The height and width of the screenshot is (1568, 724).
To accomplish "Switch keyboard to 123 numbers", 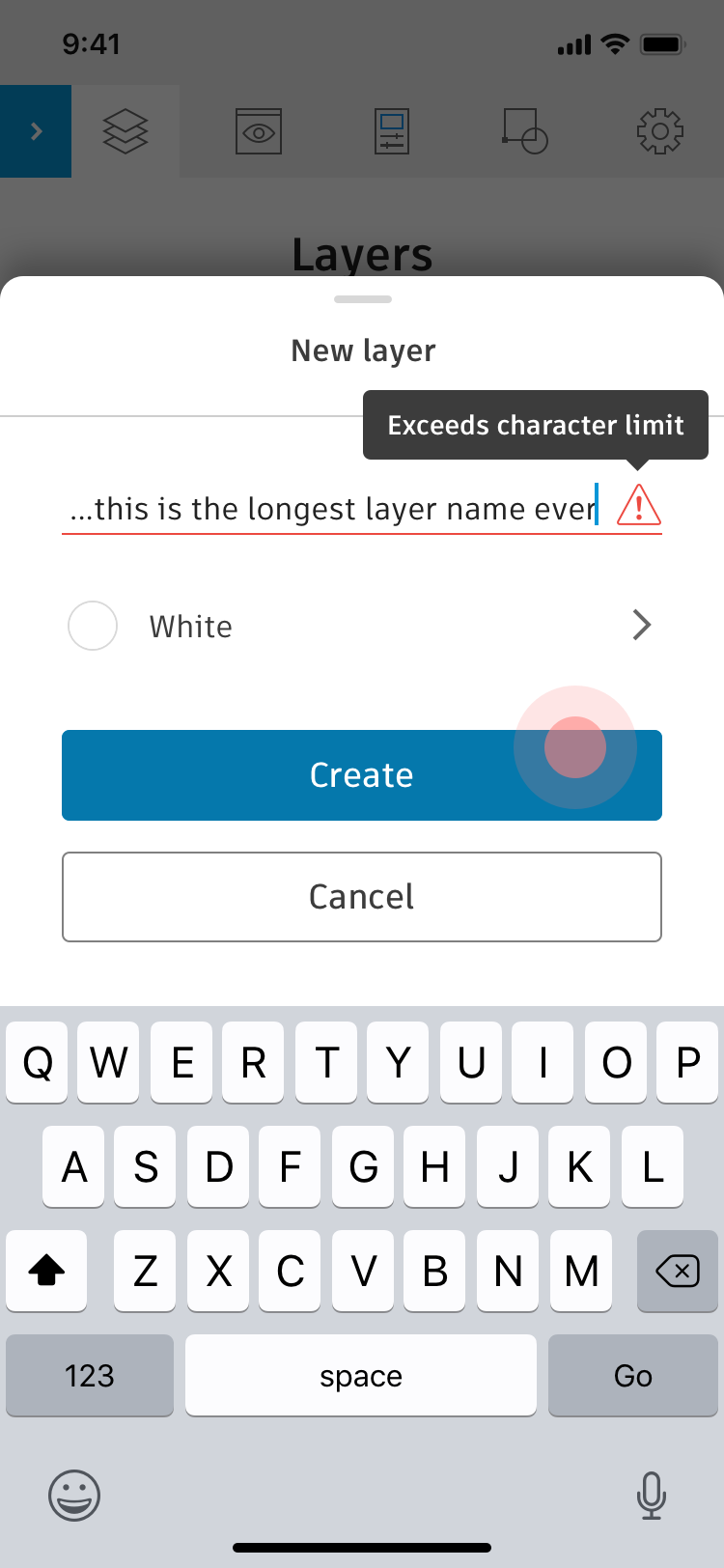I will 90,1375.
